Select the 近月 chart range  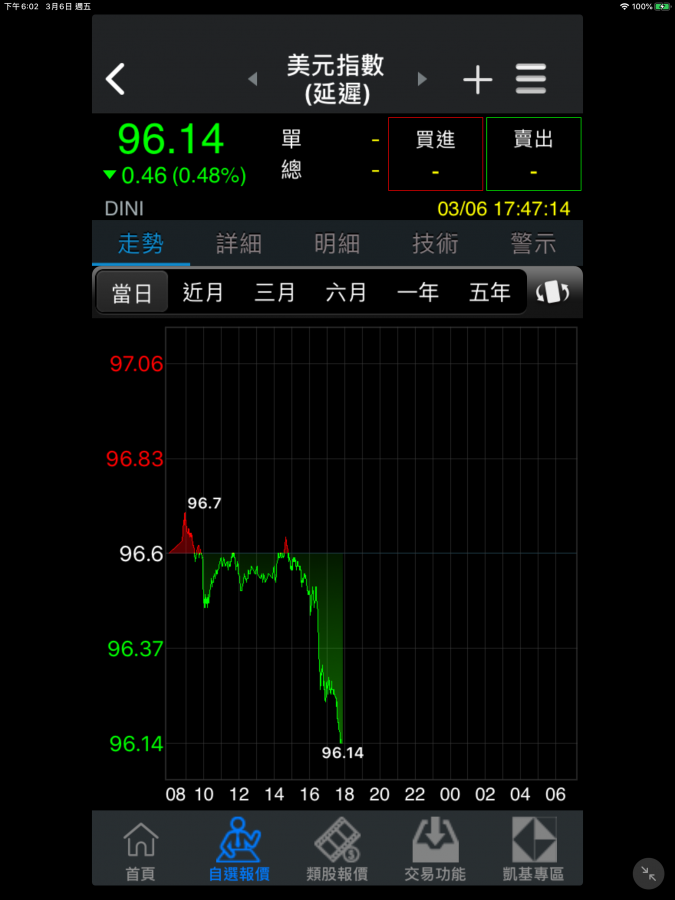click(x=203, y=293)
